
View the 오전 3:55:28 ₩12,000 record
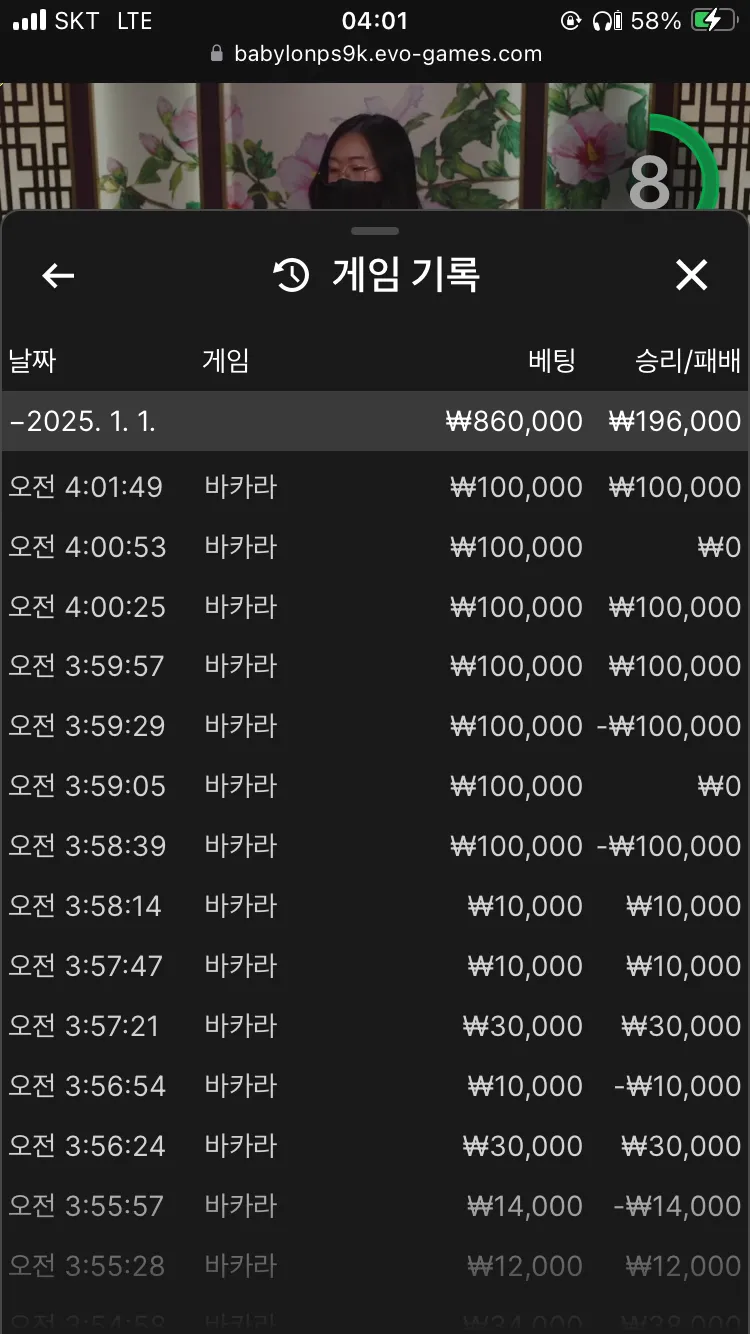coord(375,1266)
